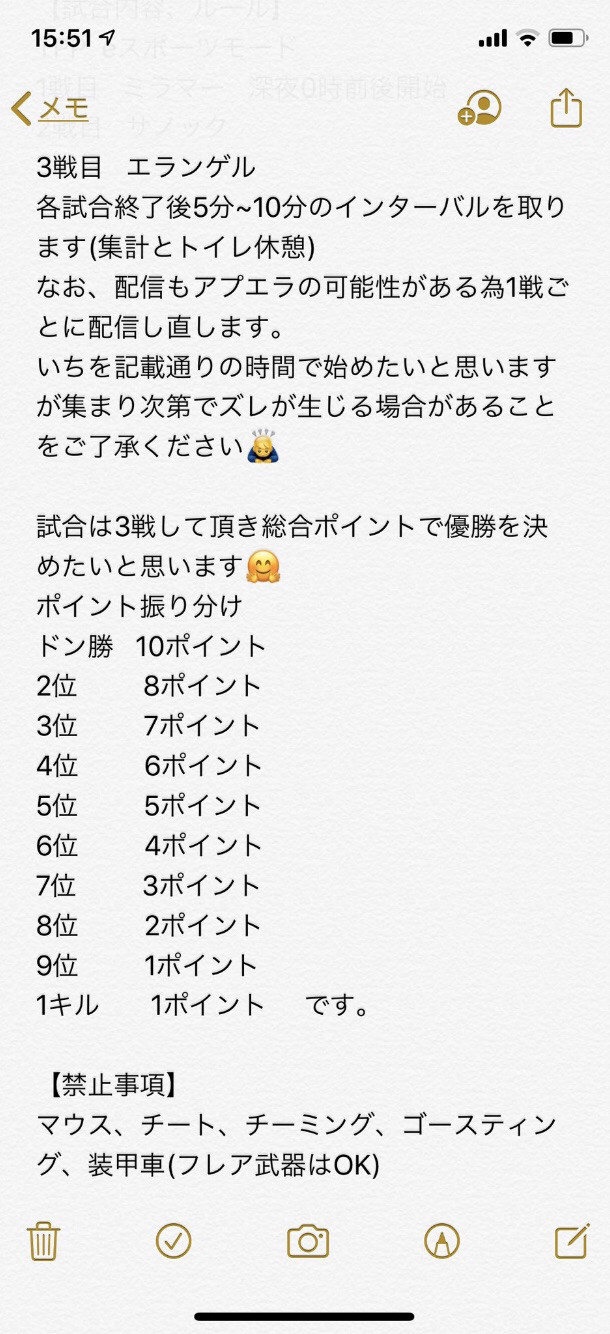Delete this note with the trash icon
Screen dimensions: 610x1334
43,1241
